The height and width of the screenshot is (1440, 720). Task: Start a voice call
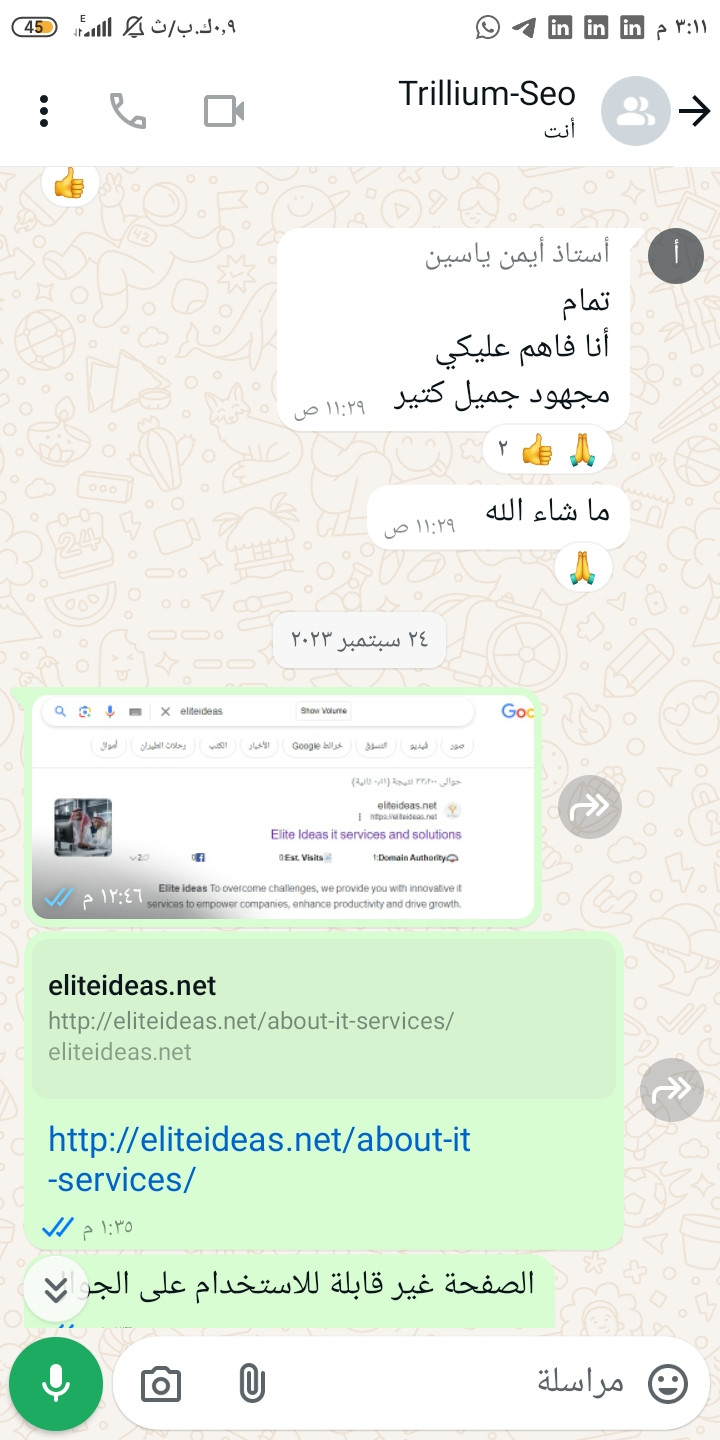(x=128, y=111)
